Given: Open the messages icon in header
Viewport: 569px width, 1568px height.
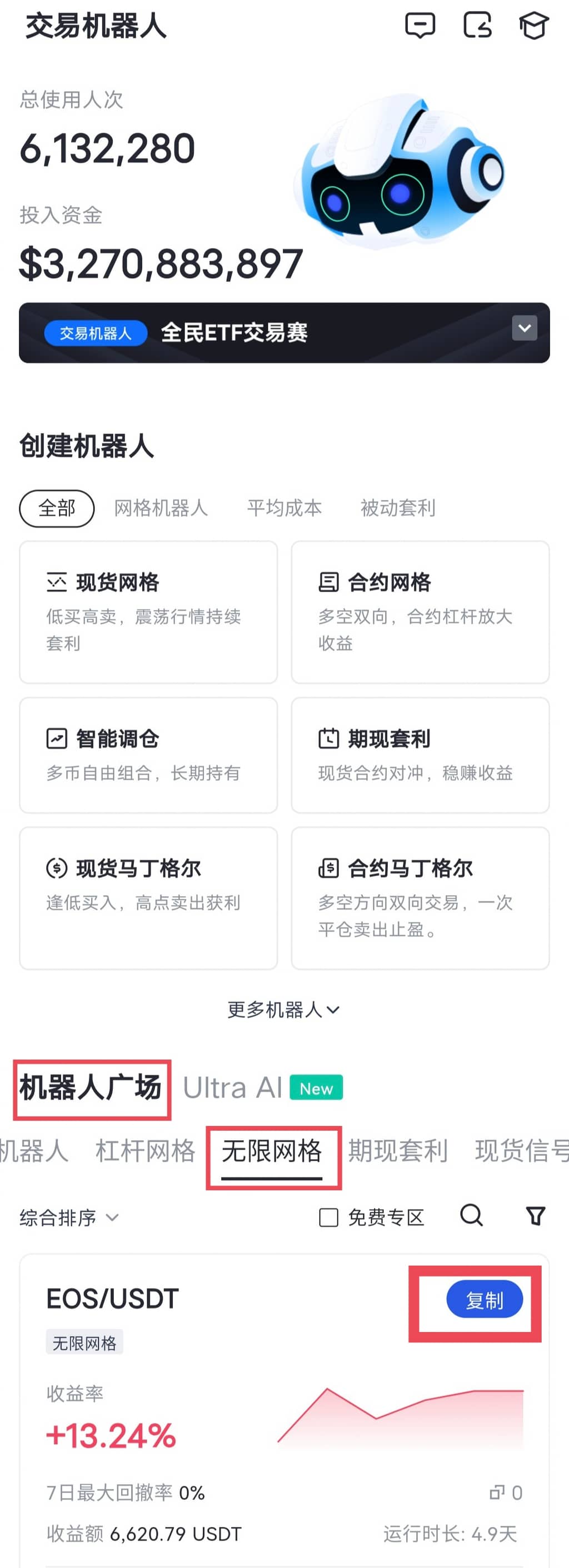Looking at the screenshot, I should coord(420,26).
